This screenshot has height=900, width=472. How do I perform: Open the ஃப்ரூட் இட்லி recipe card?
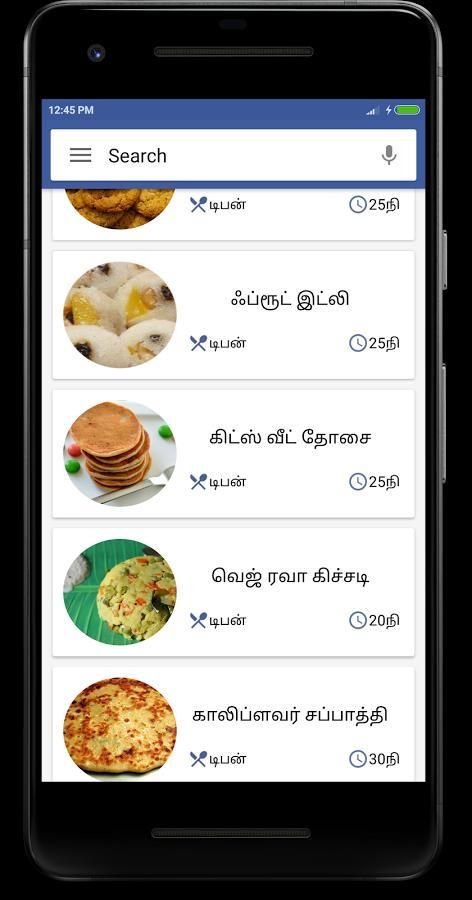click(x=233, y=315)
